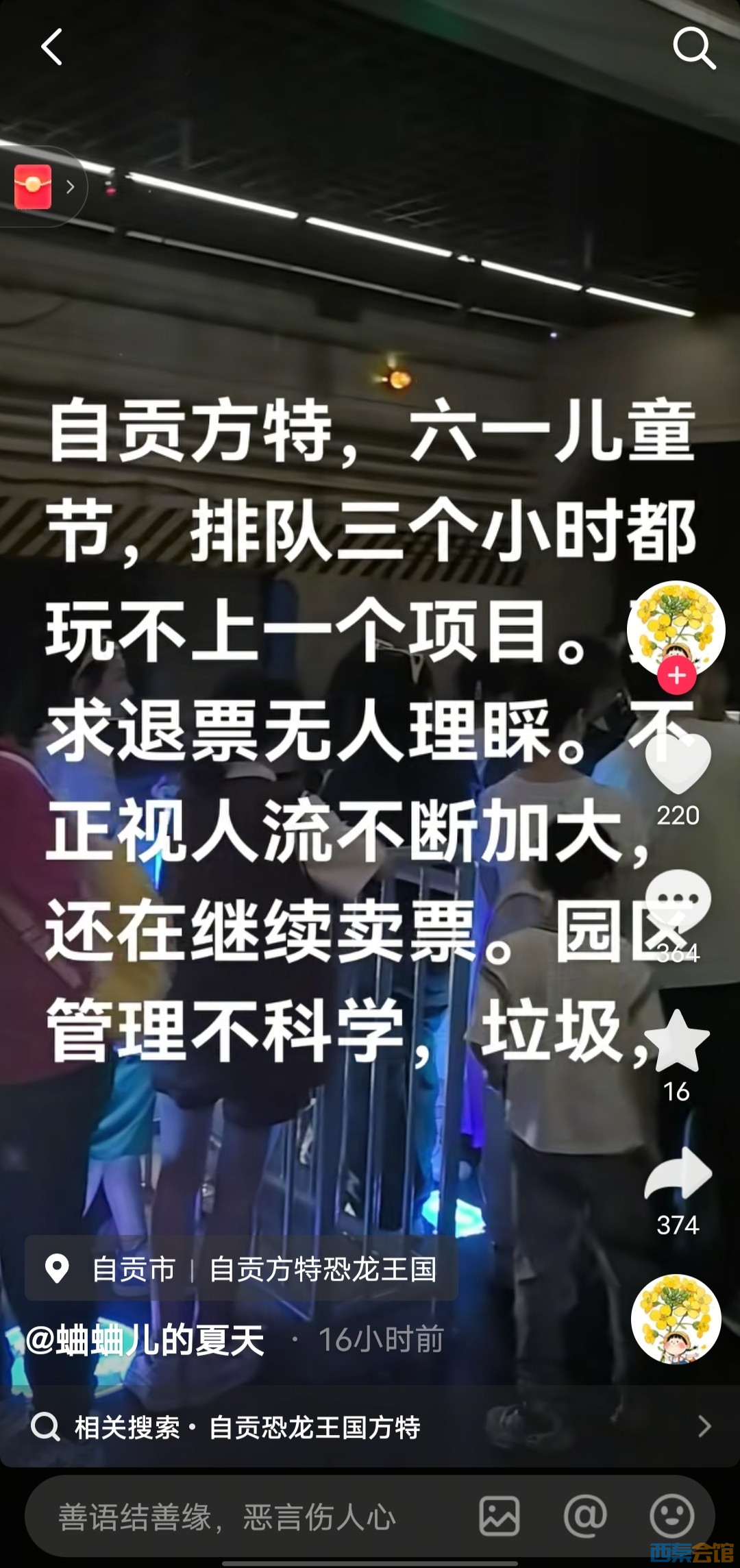The height and width of the screenshot is (1568, 740).
Task: Open the search magnifier icon
Action: click(x=693, y=48)
